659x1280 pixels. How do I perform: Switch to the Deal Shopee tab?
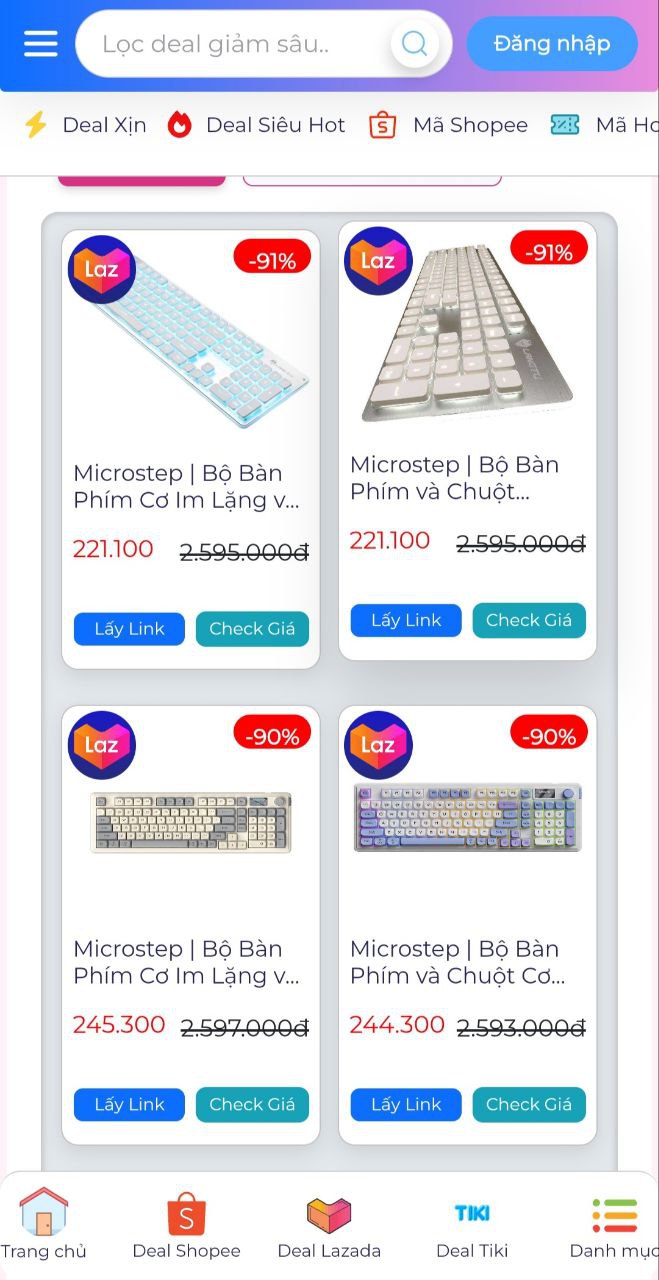point(186,1225)
